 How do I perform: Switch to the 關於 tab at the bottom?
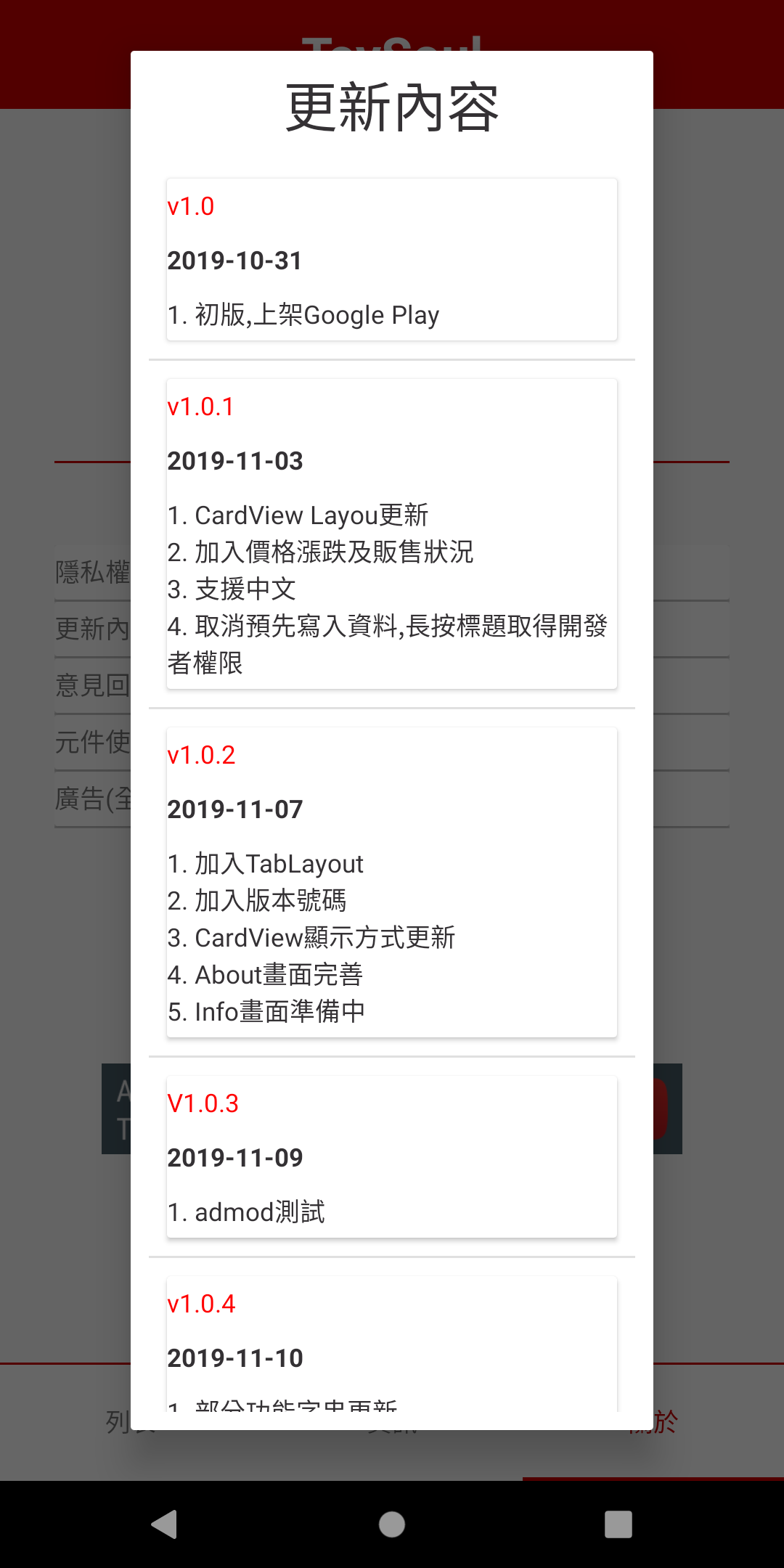click(x=653, y=1423)
